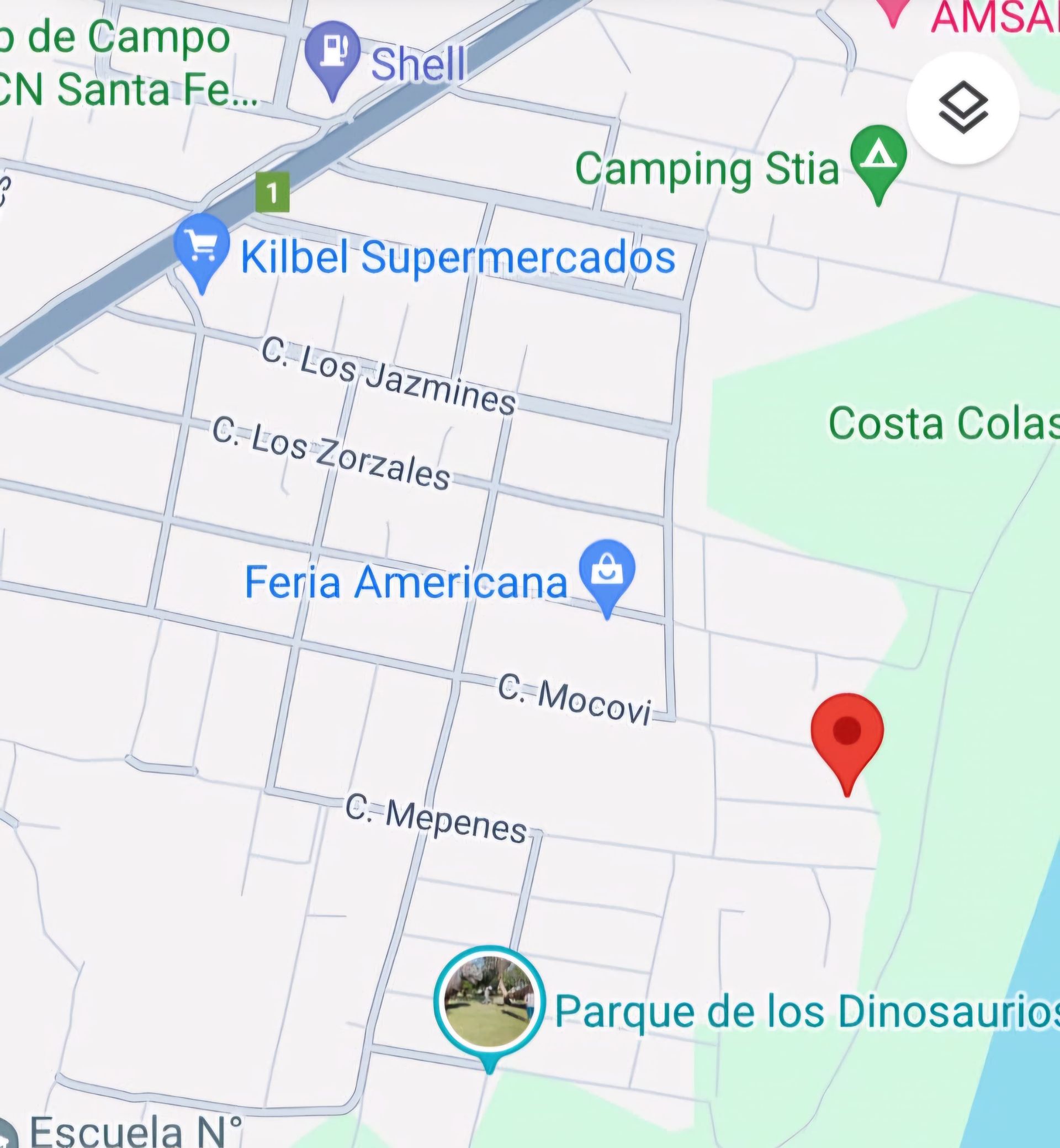Open Kilbel Supermercados place marker
This screenshot has height=1148, width=1060.
[x=202, y=247]
